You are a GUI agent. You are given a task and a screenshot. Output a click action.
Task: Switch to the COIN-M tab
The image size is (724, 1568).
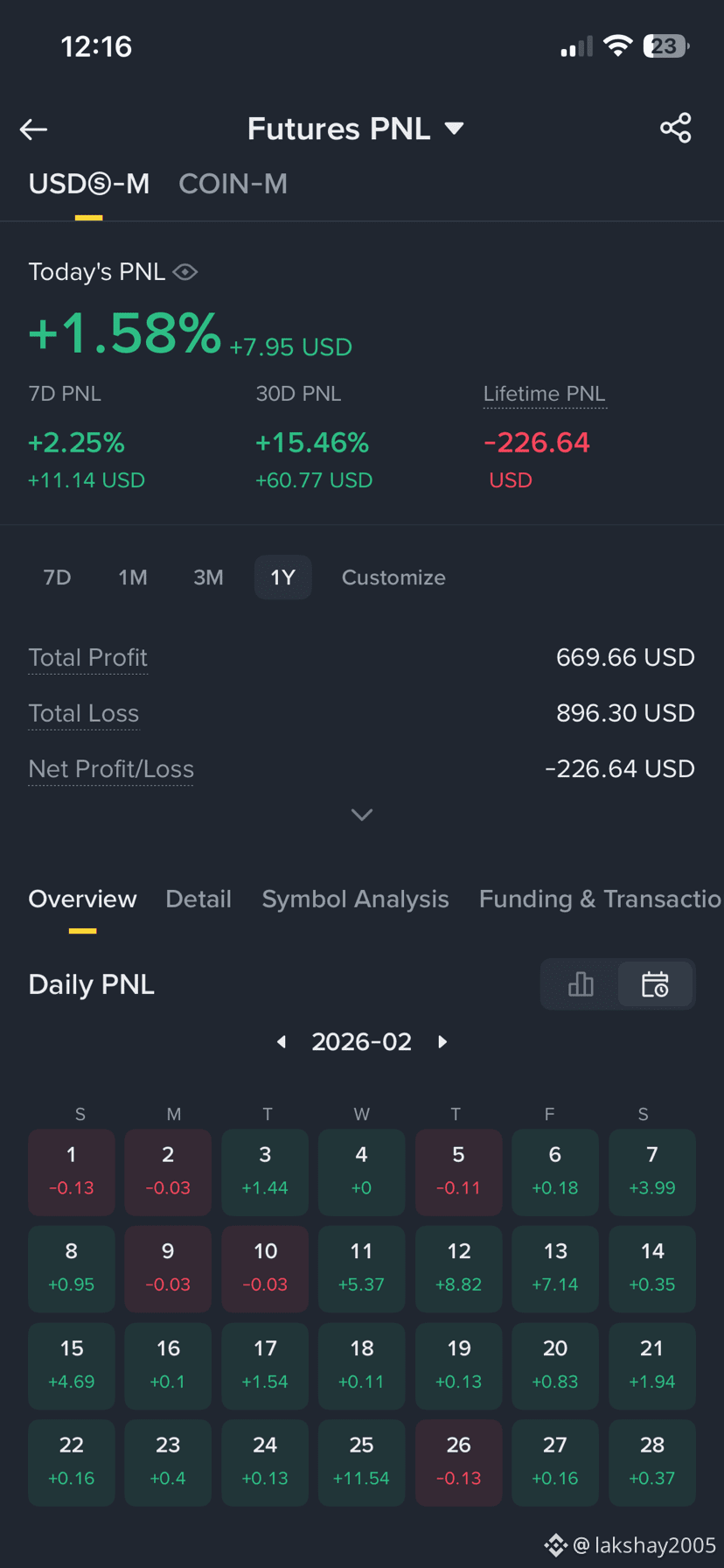pos(233,184)
